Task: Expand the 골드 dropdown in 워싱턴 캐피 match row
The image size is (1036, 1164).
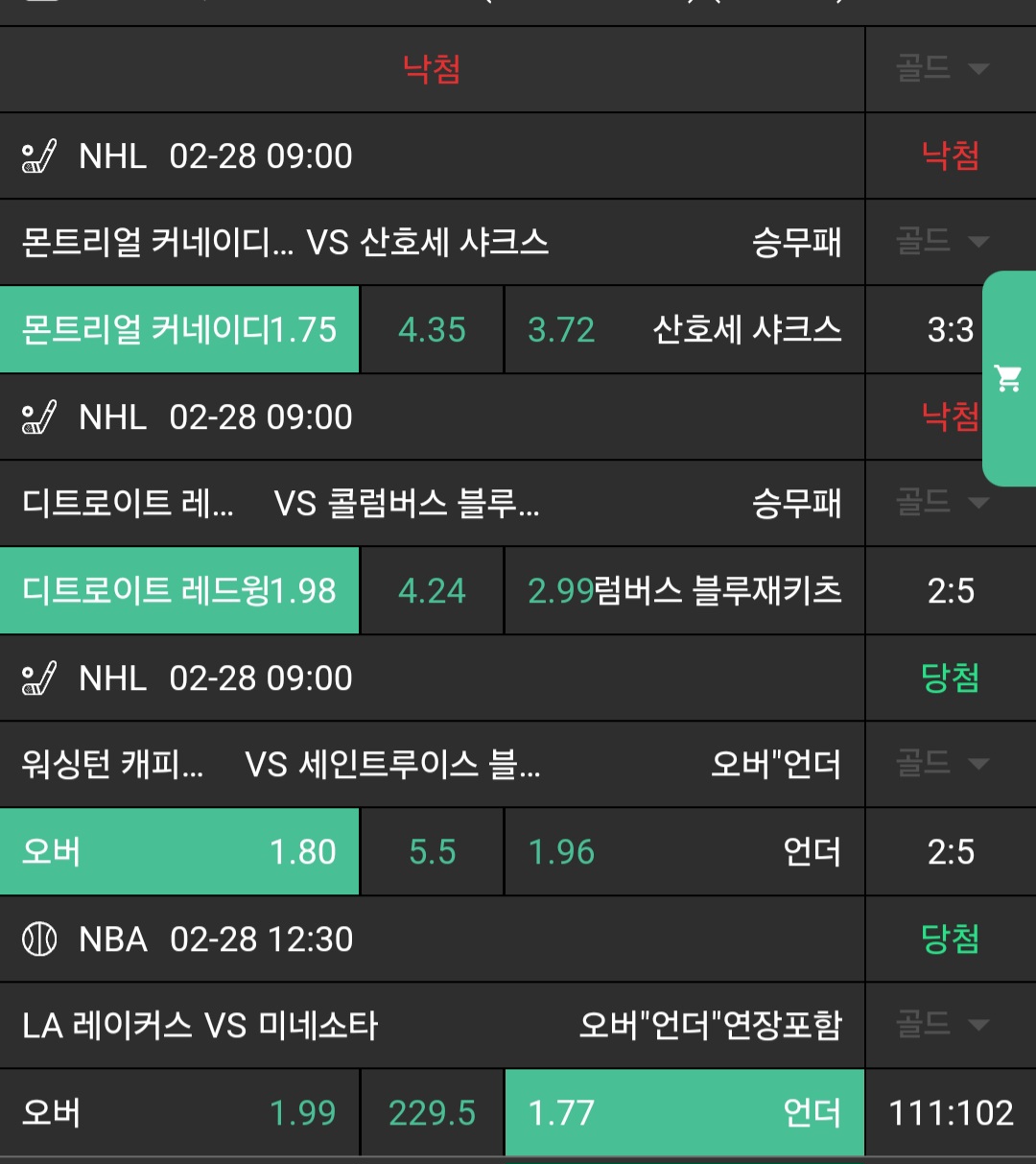Action: 942,764
